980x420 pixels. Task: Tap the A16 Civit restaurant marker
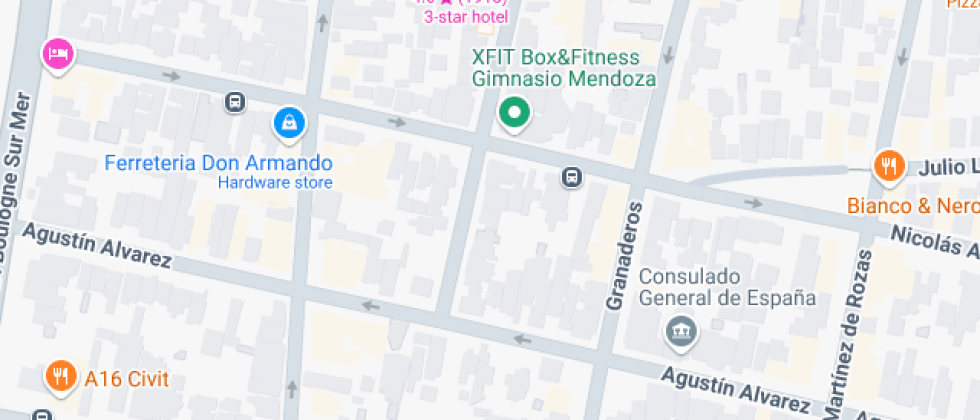[61, 377]
